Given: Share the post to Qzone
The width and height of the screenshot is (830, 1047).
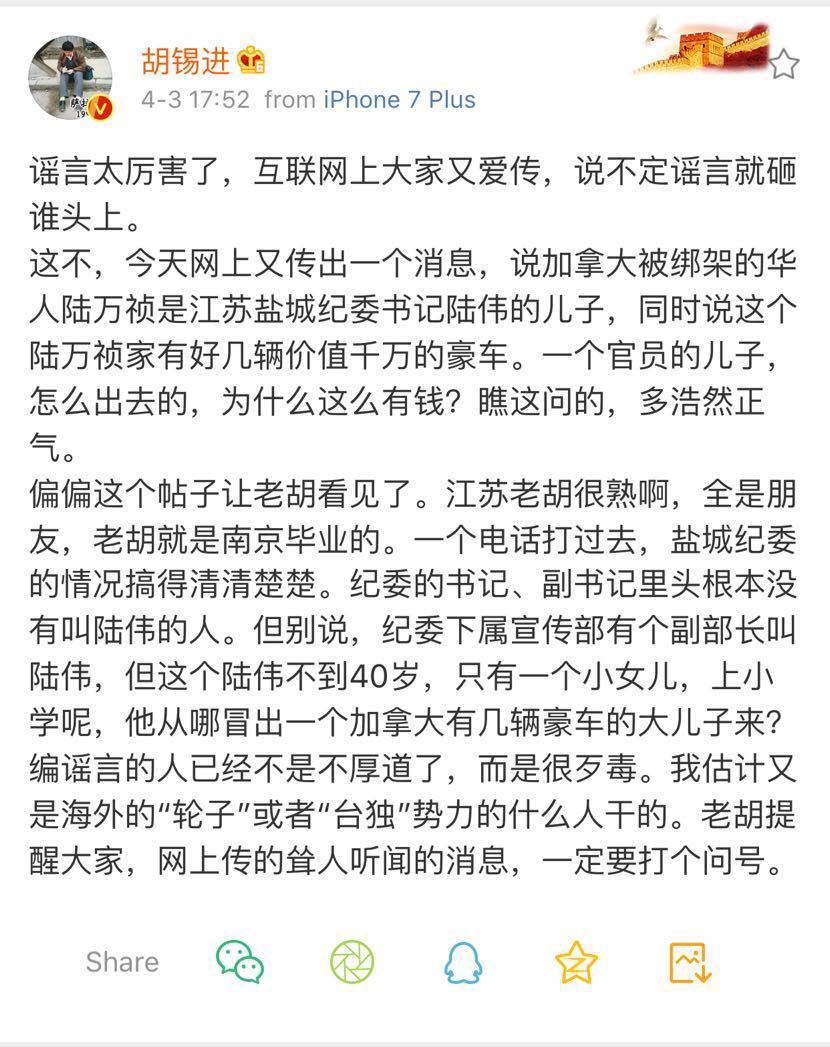Looking at the screenshot, I should click(576, 962).
